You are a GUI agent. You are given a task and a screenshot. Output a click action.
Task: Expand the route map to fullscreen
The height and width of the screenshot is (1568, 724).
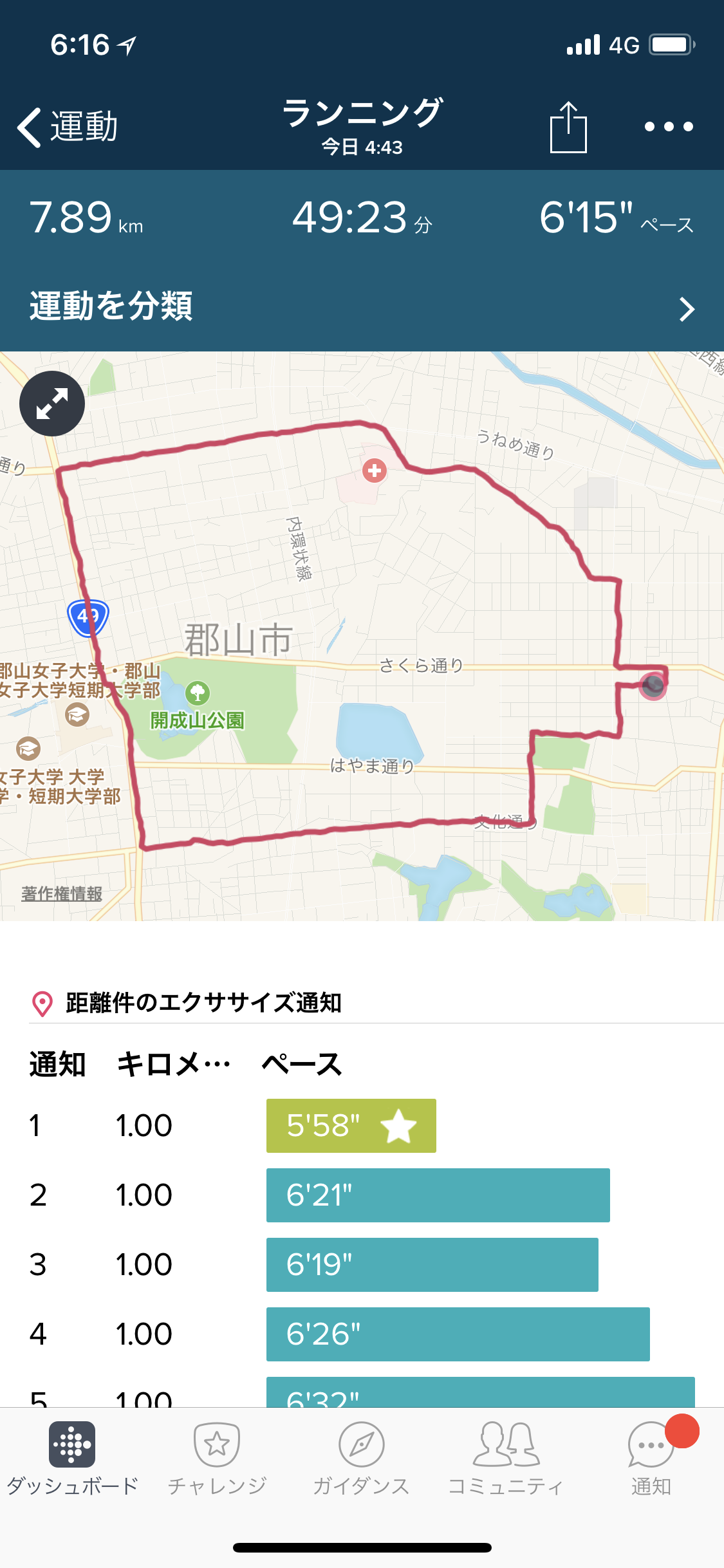pyautogui.click(x=52, y=404)
